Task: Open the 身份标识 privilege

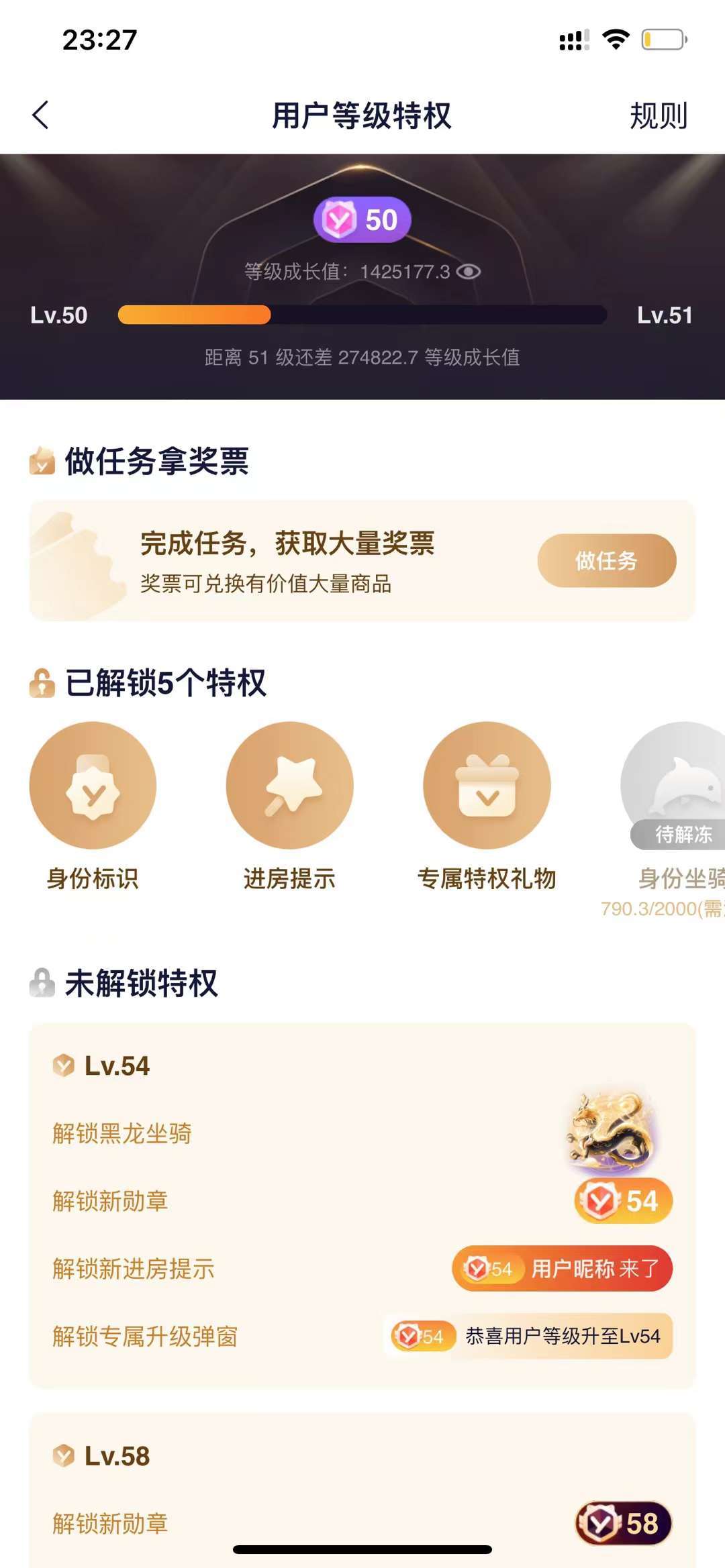Action: click(93, 805)
